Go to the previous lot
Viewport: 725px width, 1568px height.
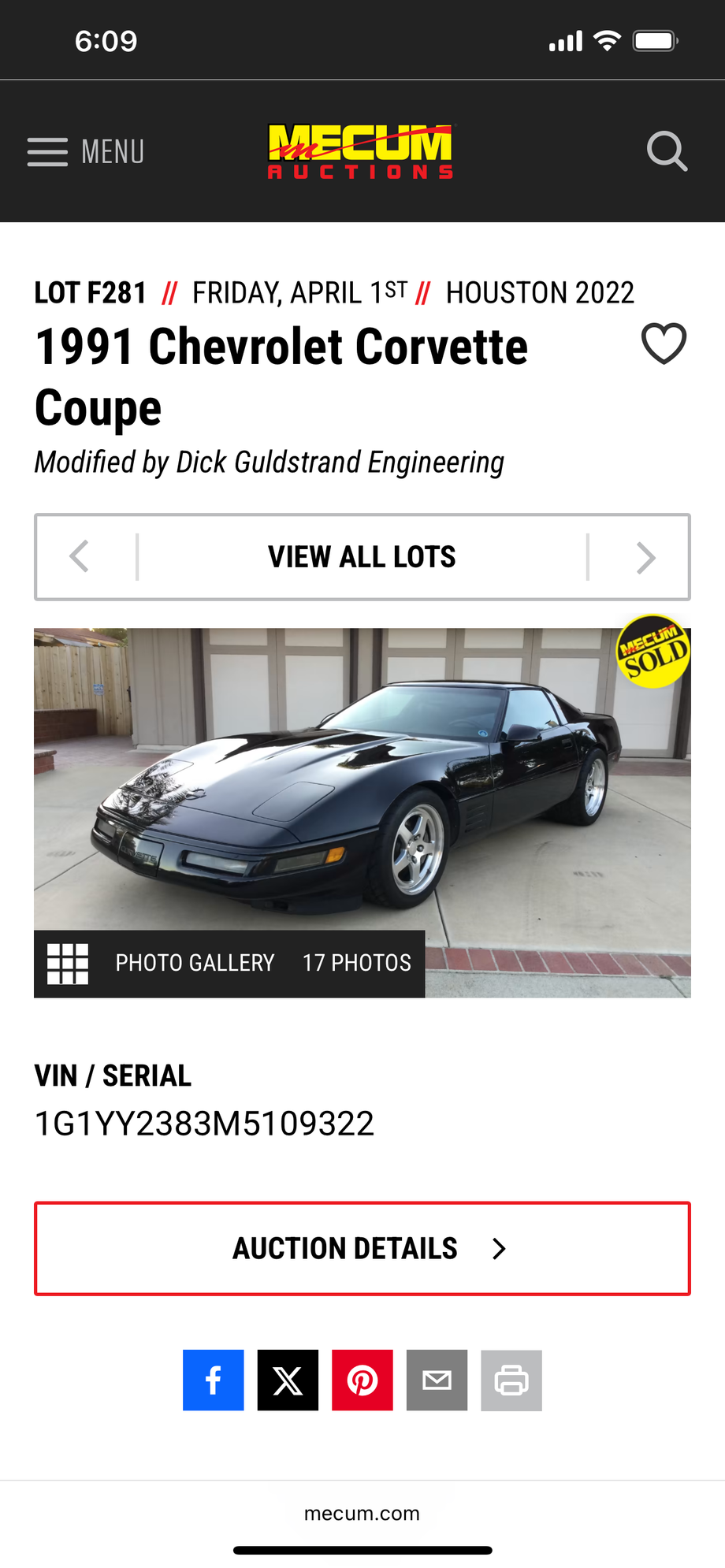(x=79, y=557)
